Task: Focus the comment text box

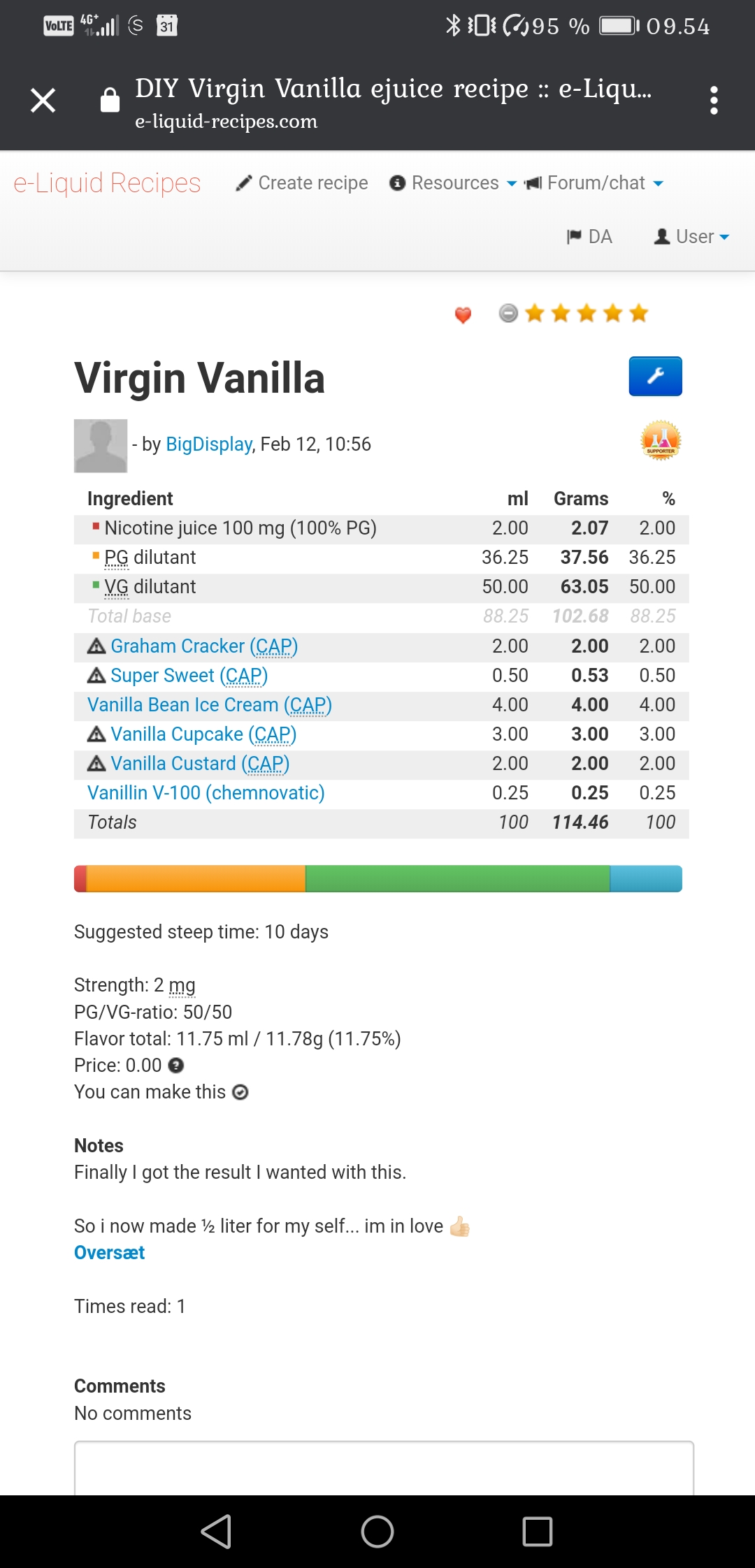Action: click(384, 1467)
